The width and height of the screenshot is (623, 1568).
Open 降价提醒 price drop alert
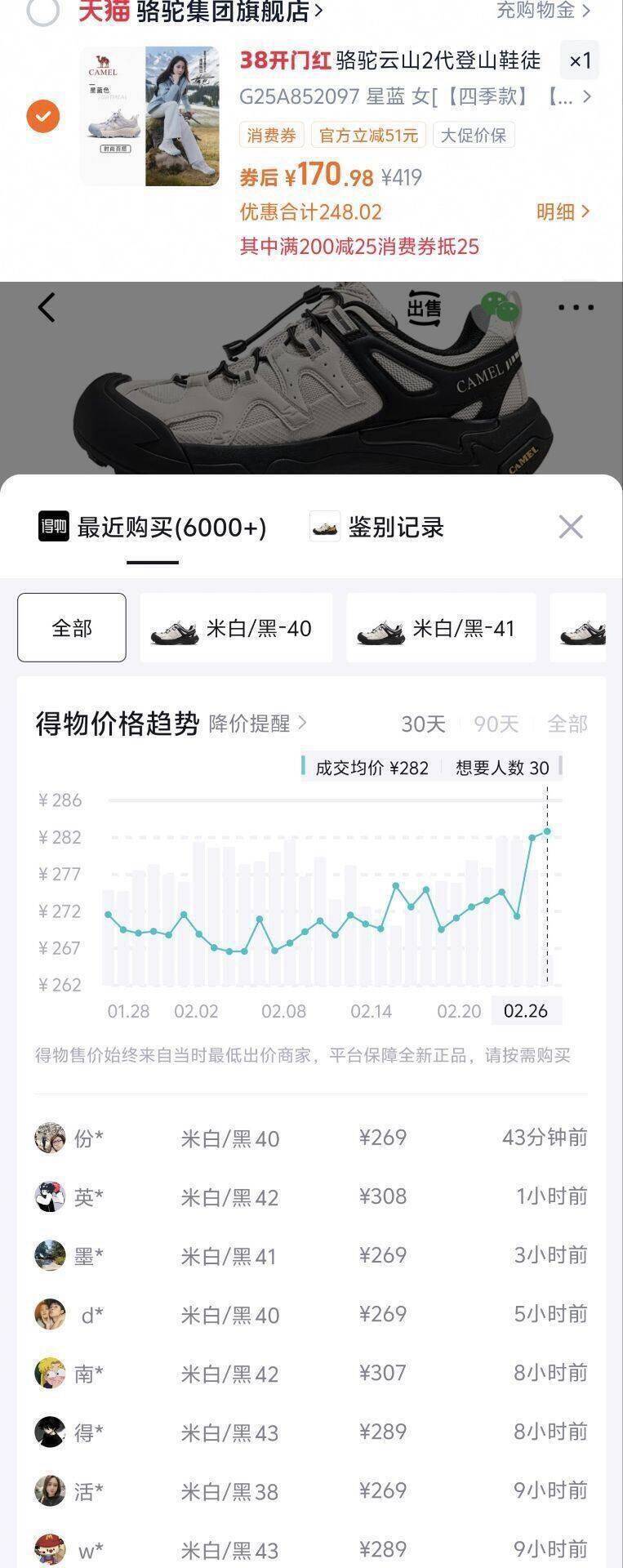[x=257, y=724]
